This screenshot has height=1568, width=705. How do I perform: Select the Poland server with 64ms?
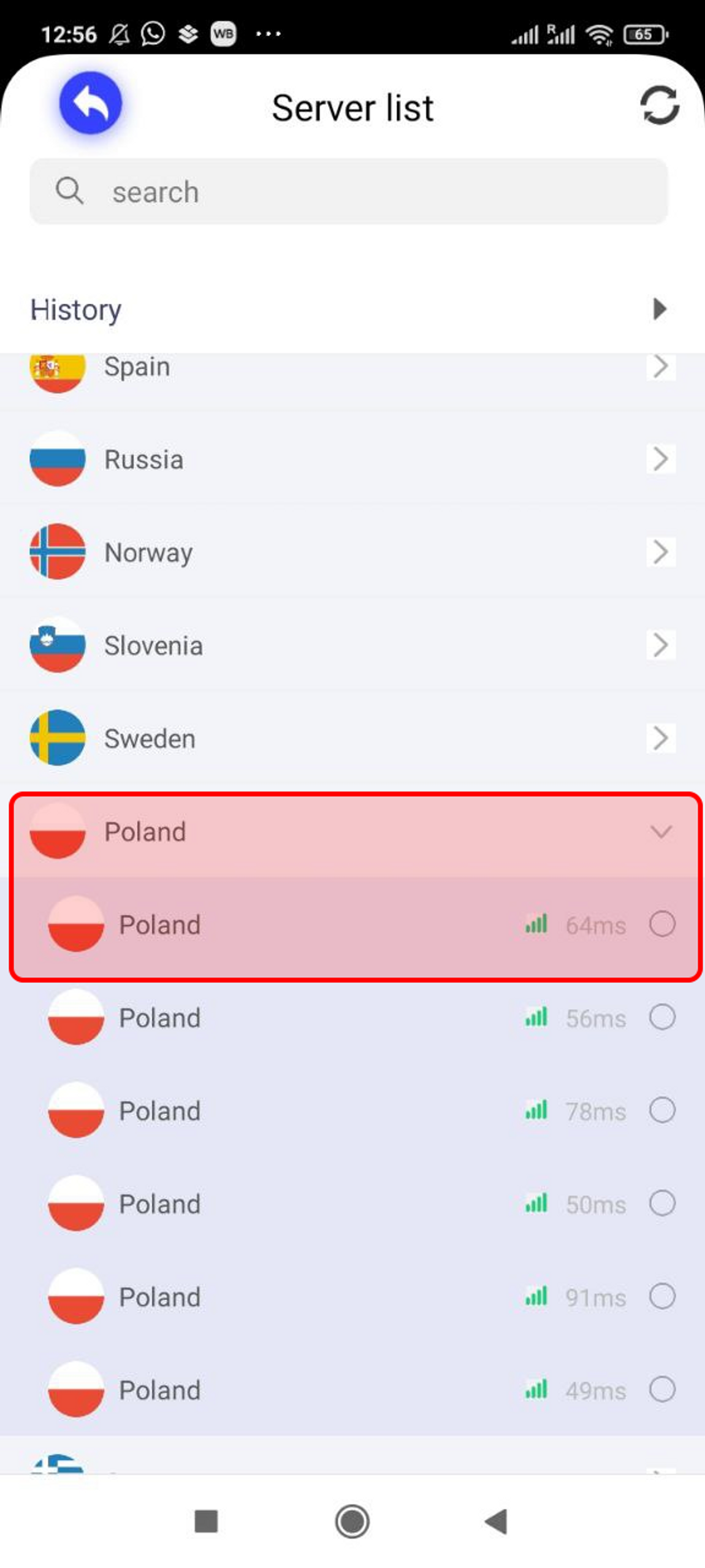(661, 924)
